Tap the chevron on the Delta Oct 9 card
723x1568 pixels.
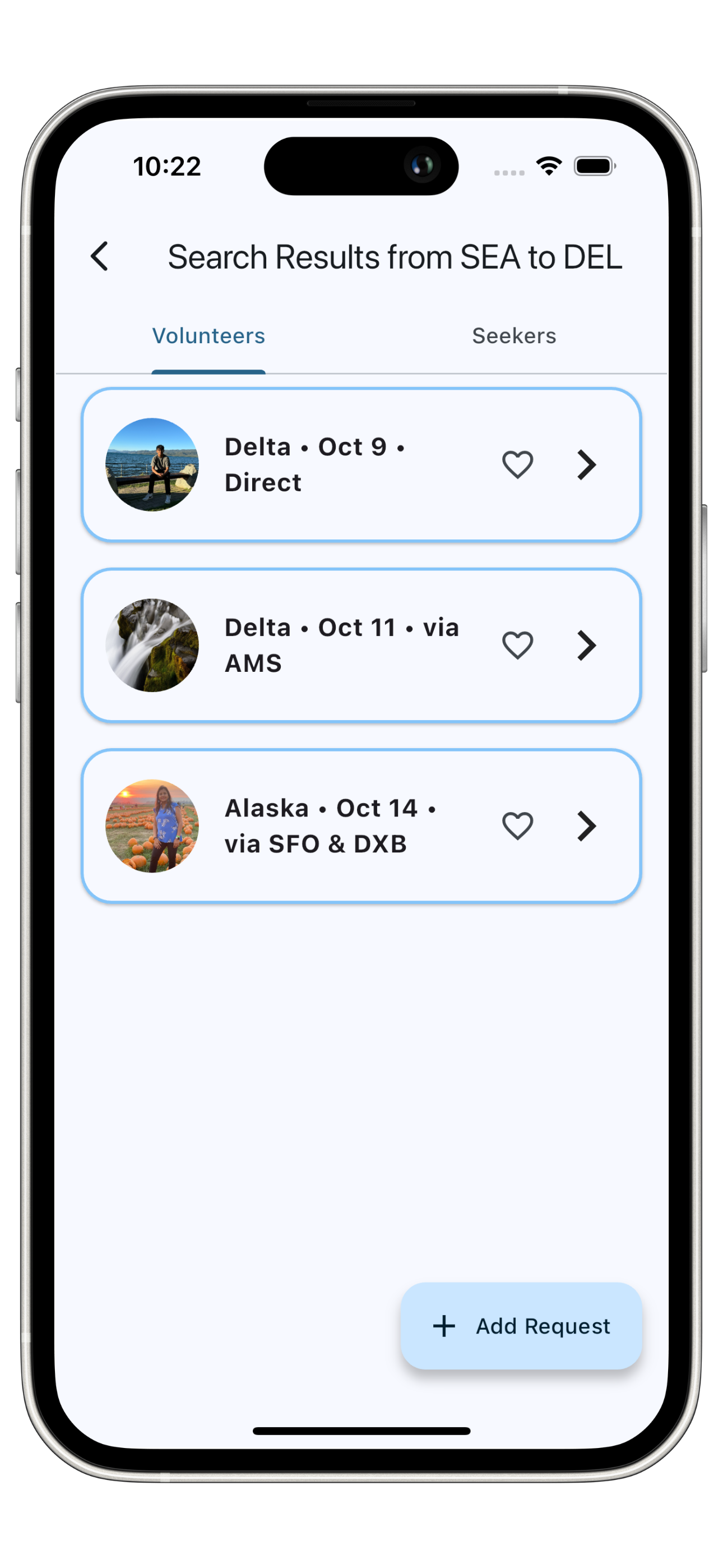point(586,465)
